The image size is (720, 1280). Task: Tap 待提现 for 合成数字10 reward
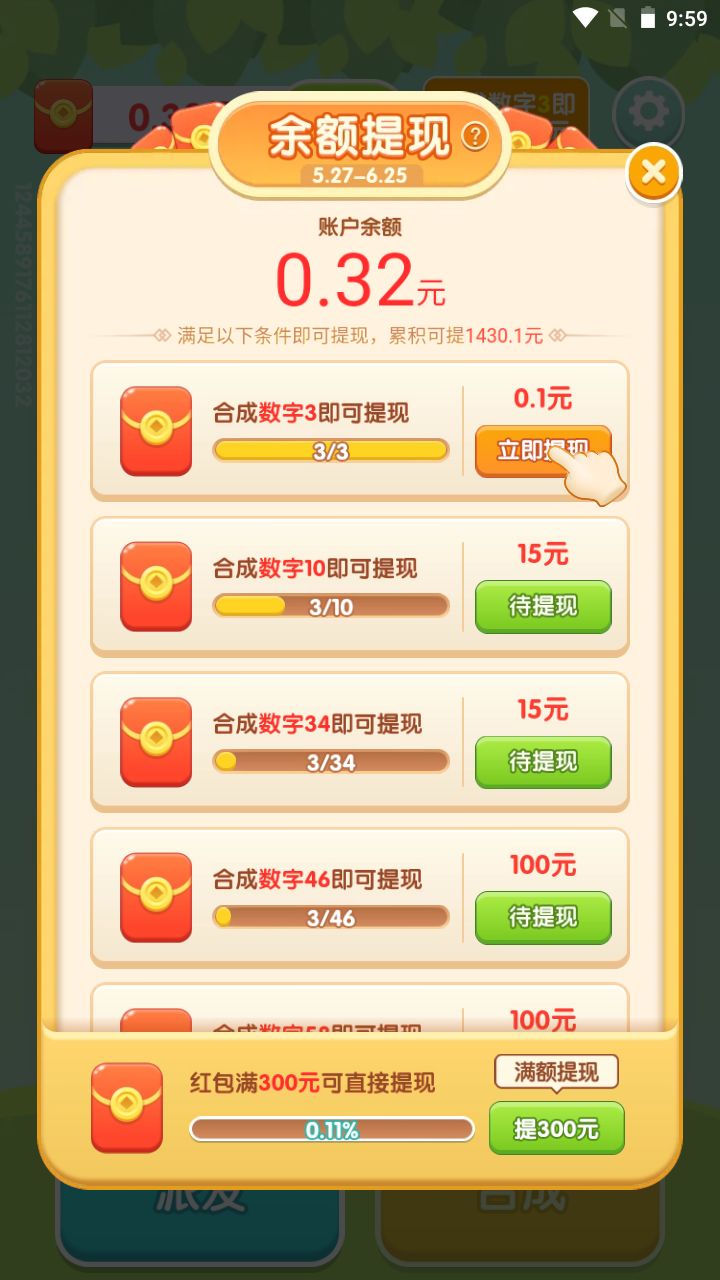click(x=543, y=606)
